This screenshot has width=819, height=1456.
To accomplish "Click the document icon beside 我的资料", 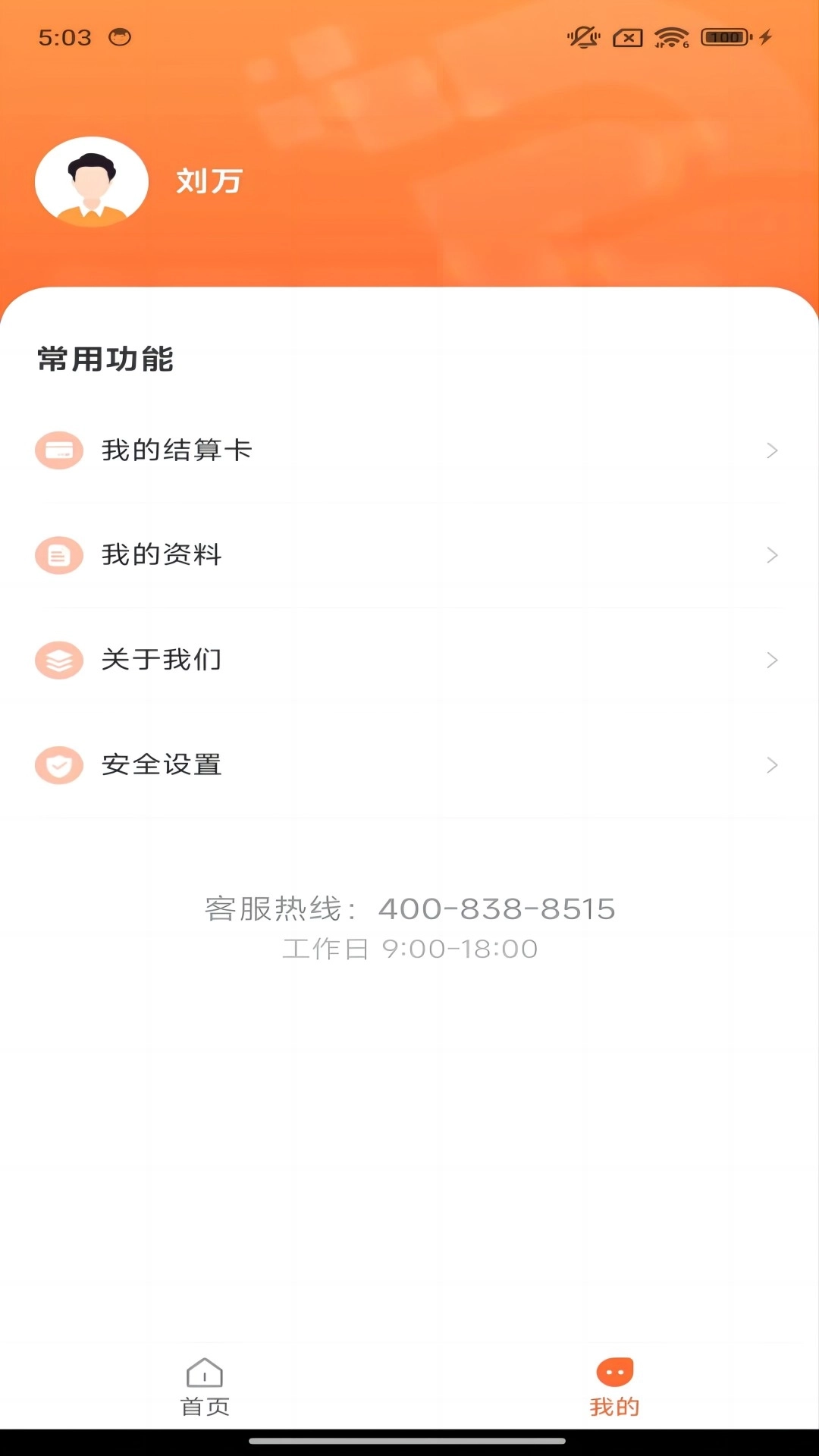I will (x=59, y=555).
